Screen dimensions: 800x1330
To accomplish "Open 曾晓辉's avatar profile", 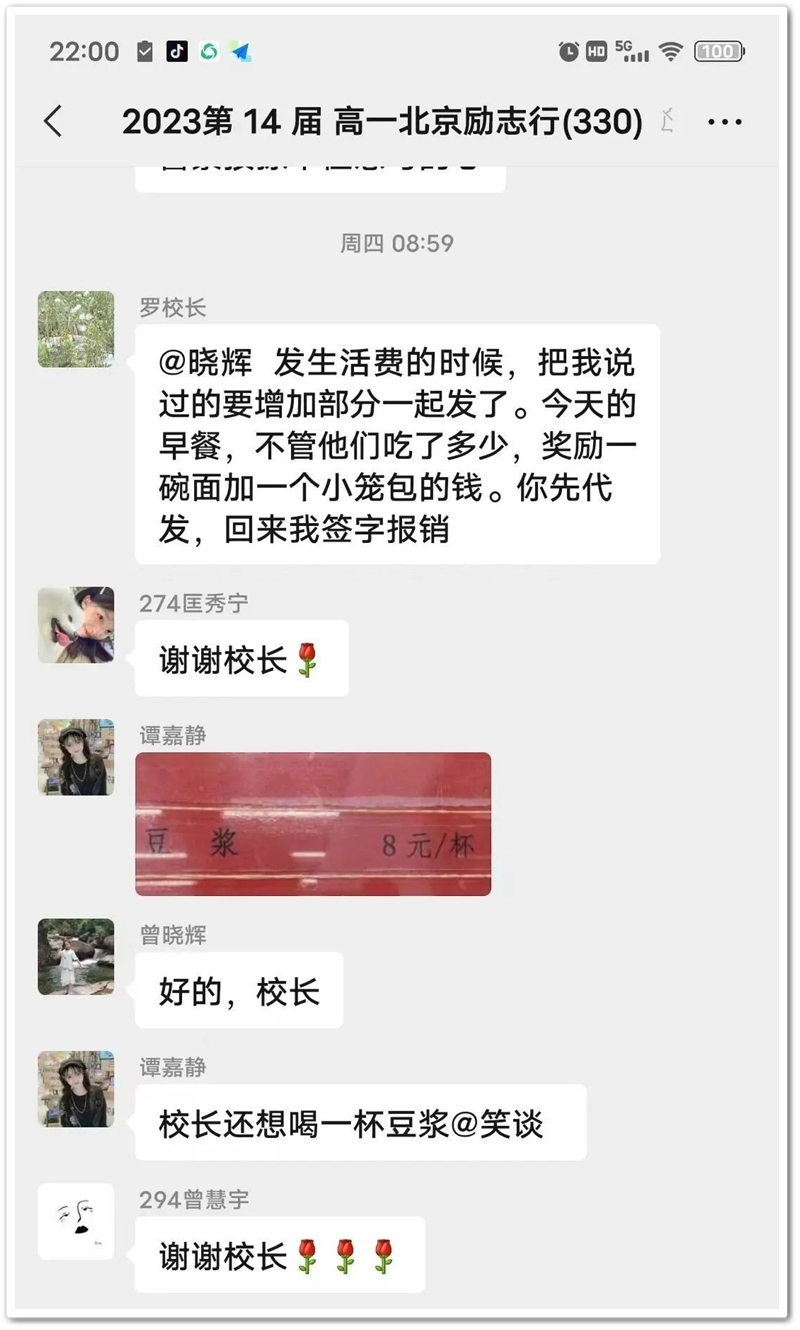I will [x=76, y=957].
